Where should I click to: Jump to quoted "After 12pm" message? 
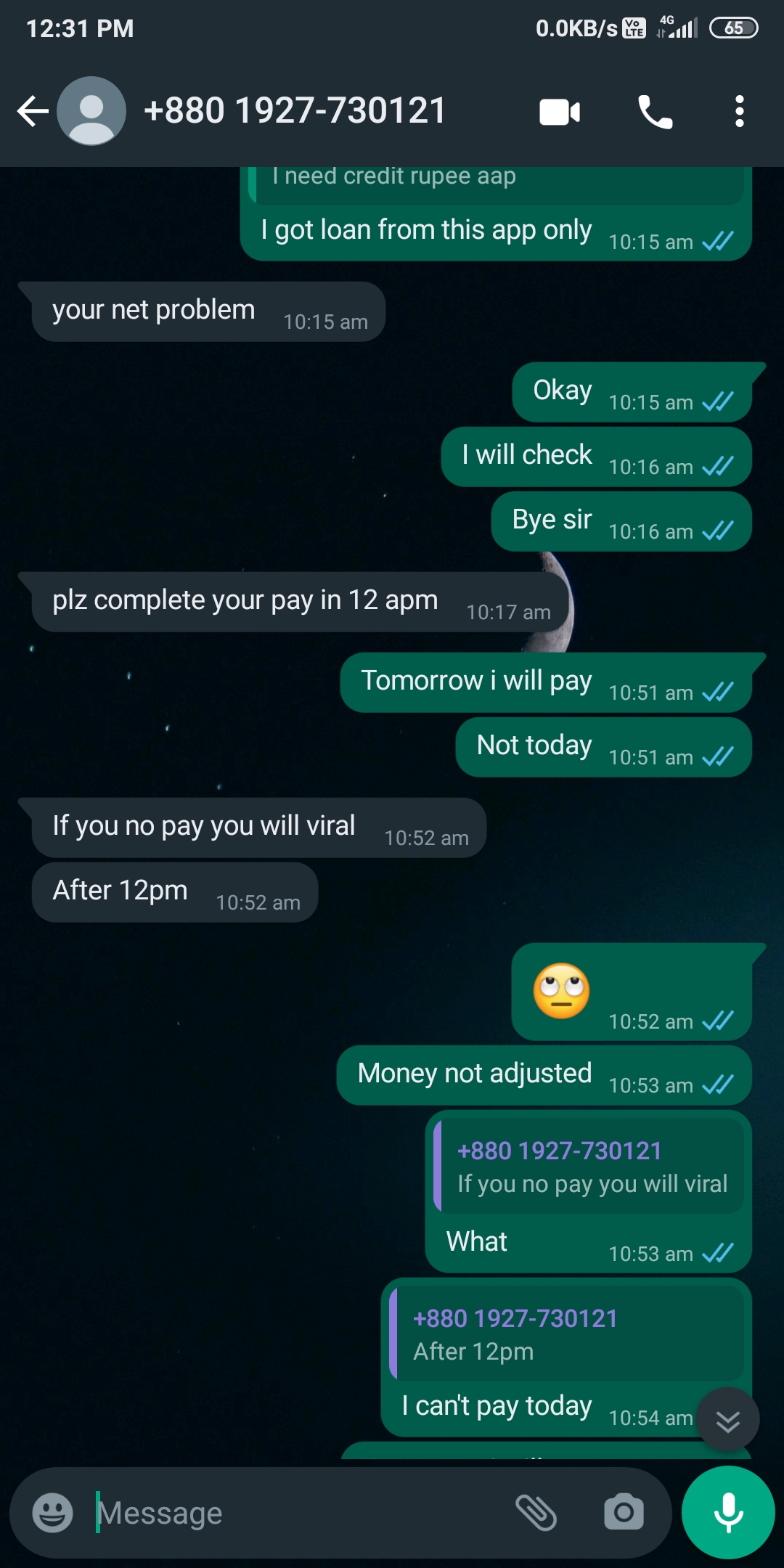[x=568, y=1334]
